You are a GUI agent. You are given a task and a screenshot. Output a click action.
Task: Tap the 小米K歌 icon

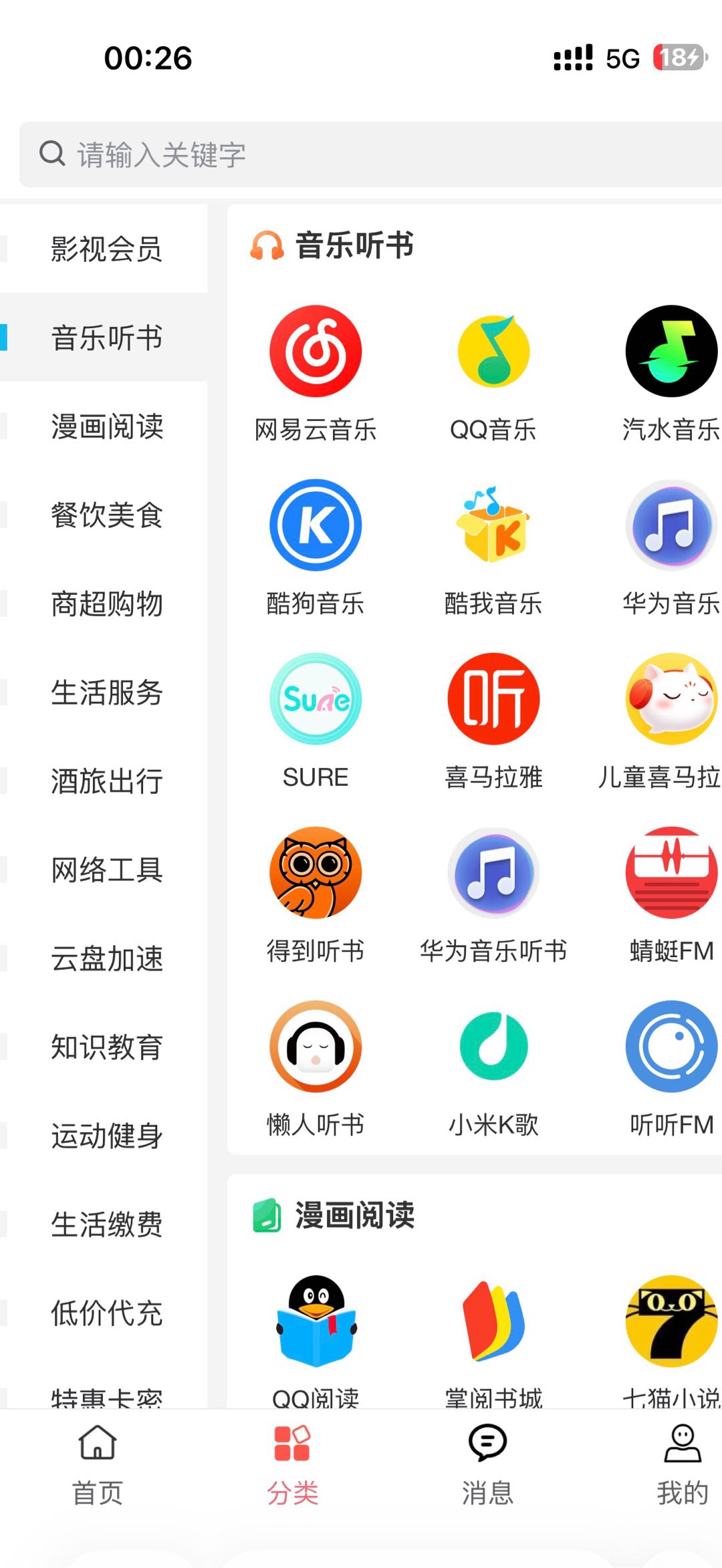[493, 1047]
